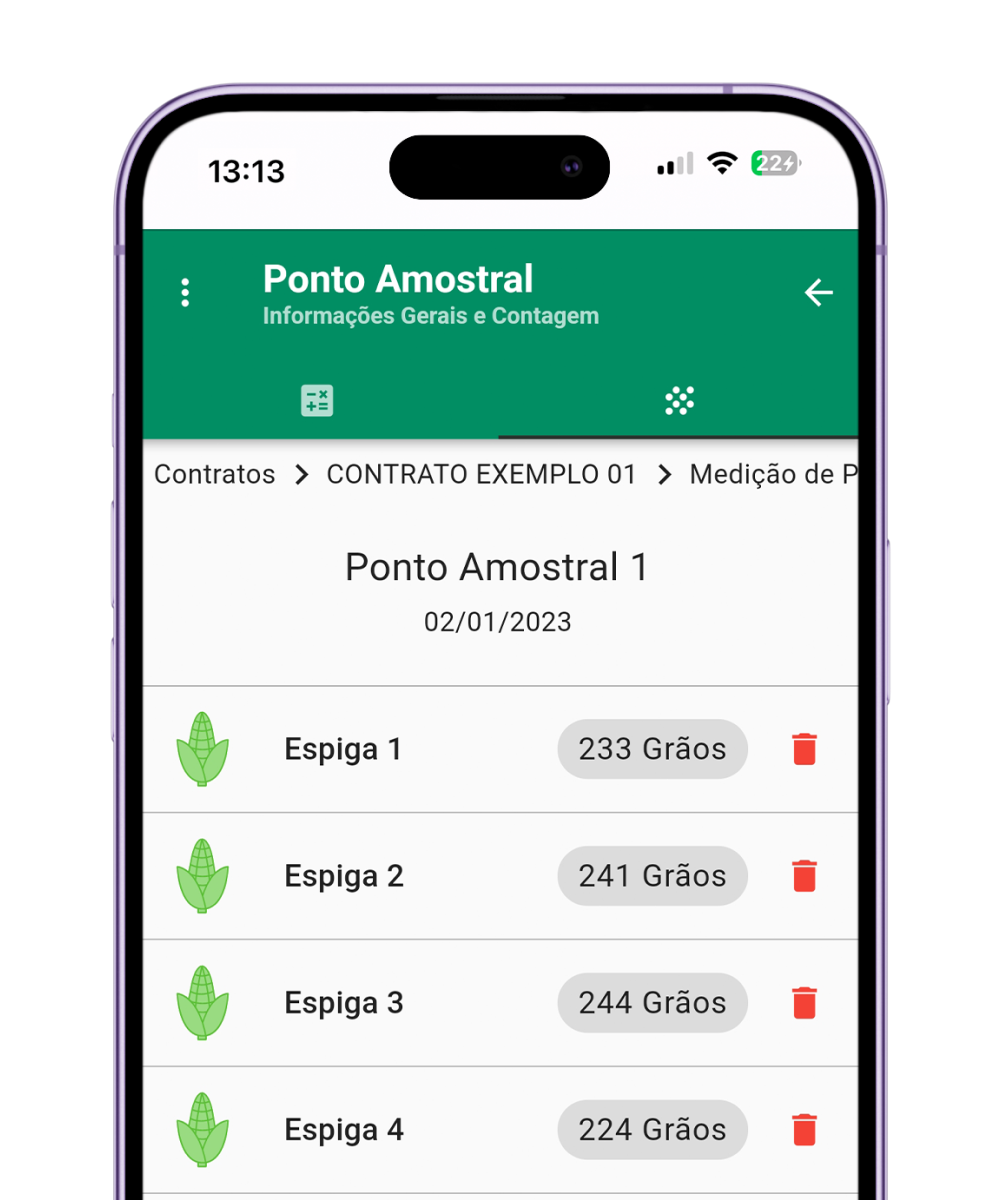The image size is (1000, 1200).
Task: Select the Espiga 4 row
Action: coord(344,1130)
